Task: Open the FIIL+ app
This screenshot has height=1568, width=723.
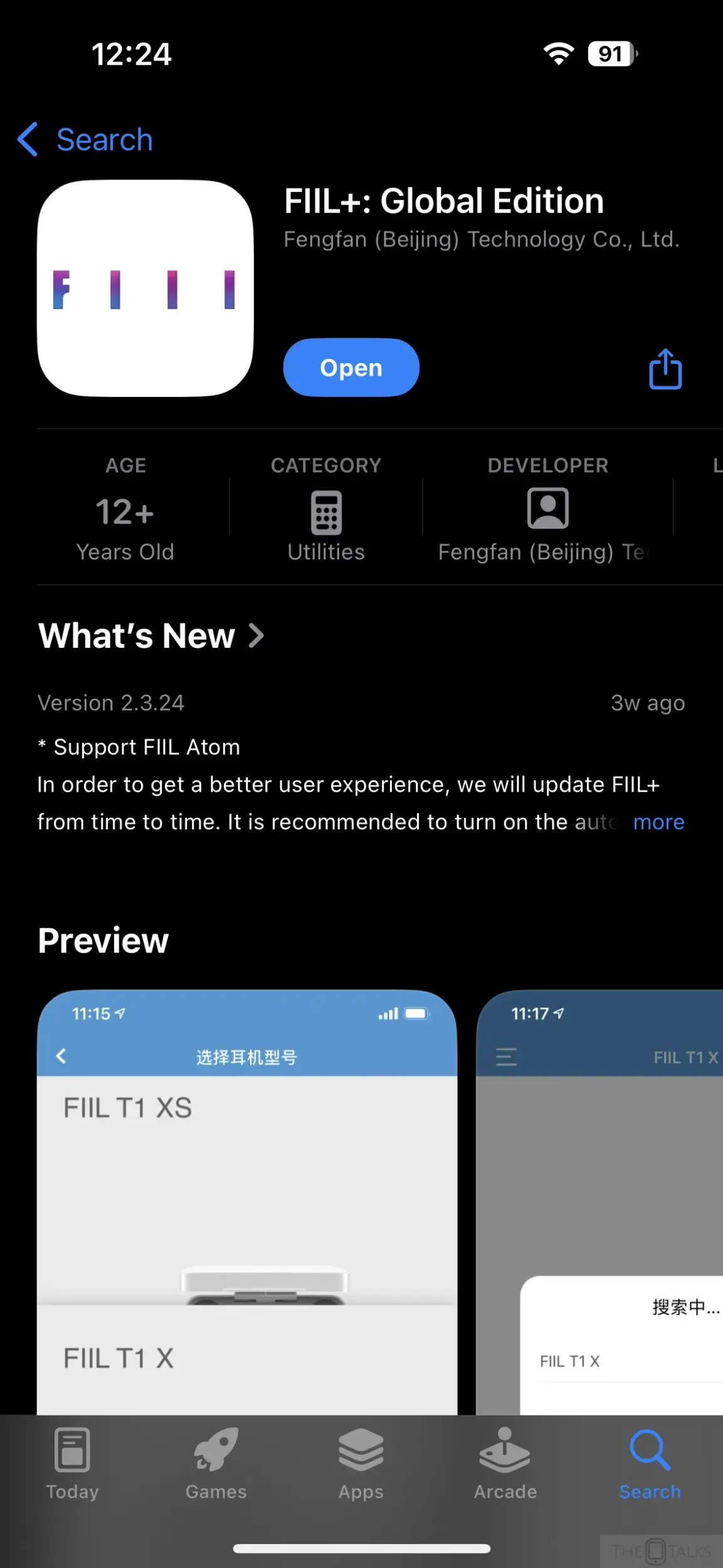Action: 351,368
